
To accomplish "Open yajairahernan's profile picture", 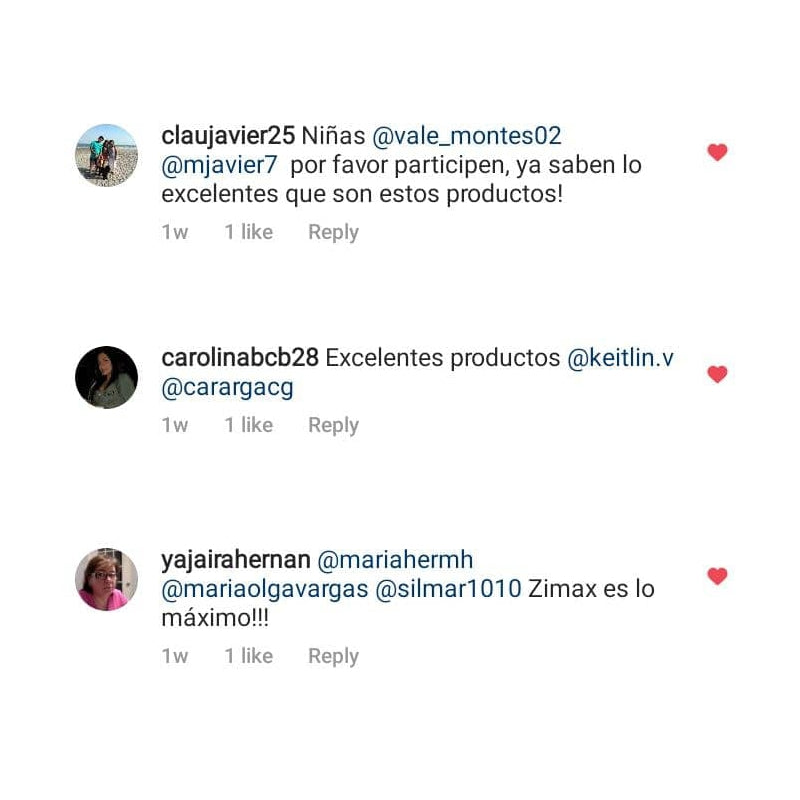I will [107, 579].
